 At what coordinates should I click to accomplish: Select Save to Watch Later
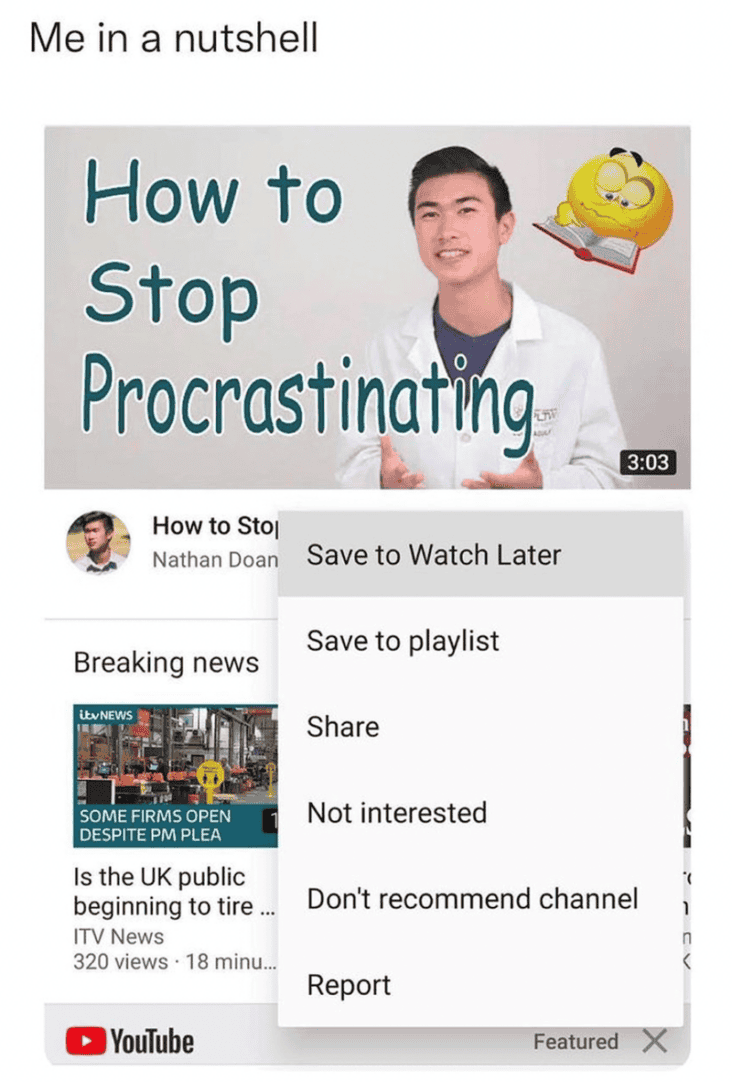435,555
